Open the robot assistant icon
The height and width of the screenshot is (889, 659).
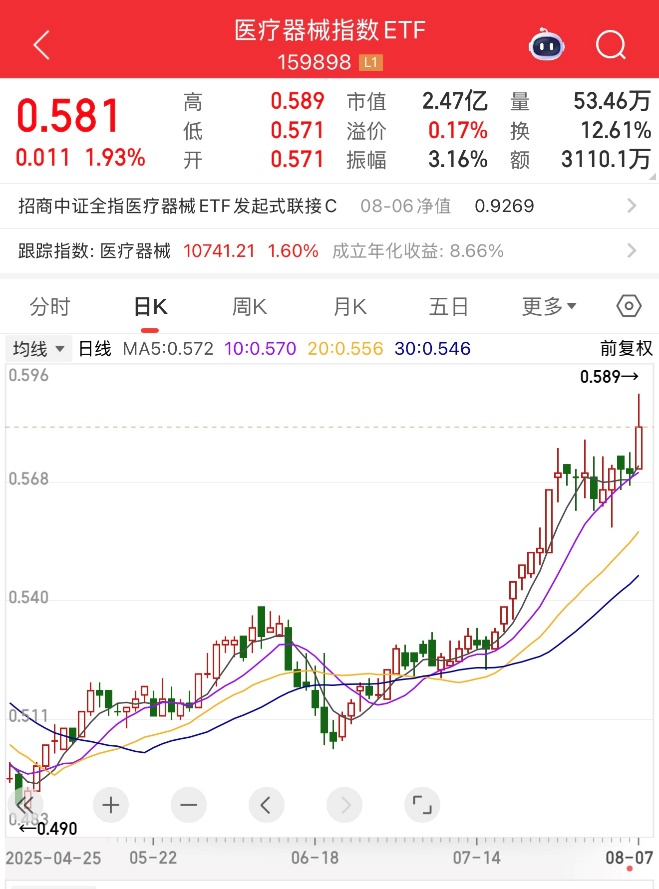(547, 45)
